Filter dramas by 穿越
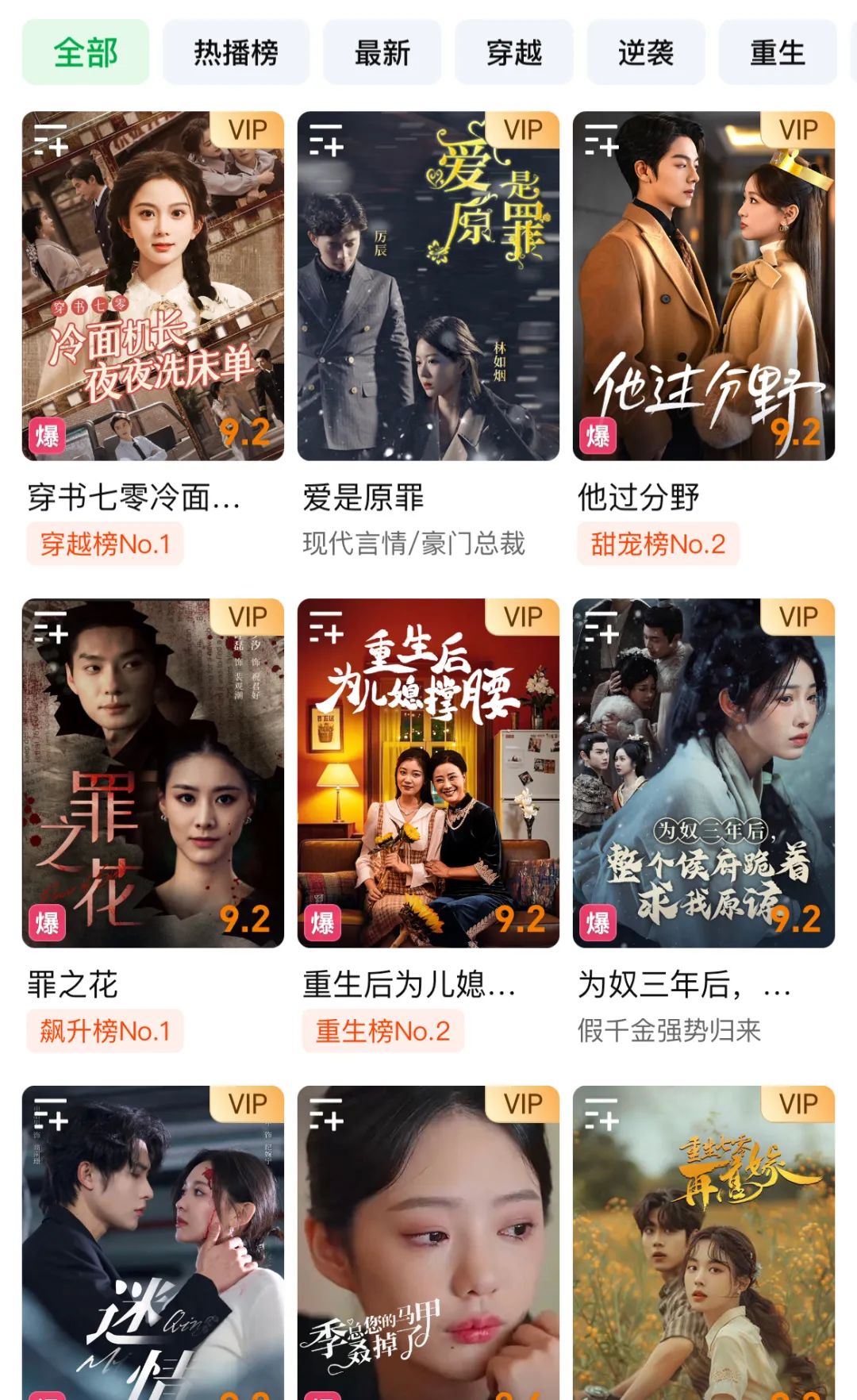 [x=513, y=52]
